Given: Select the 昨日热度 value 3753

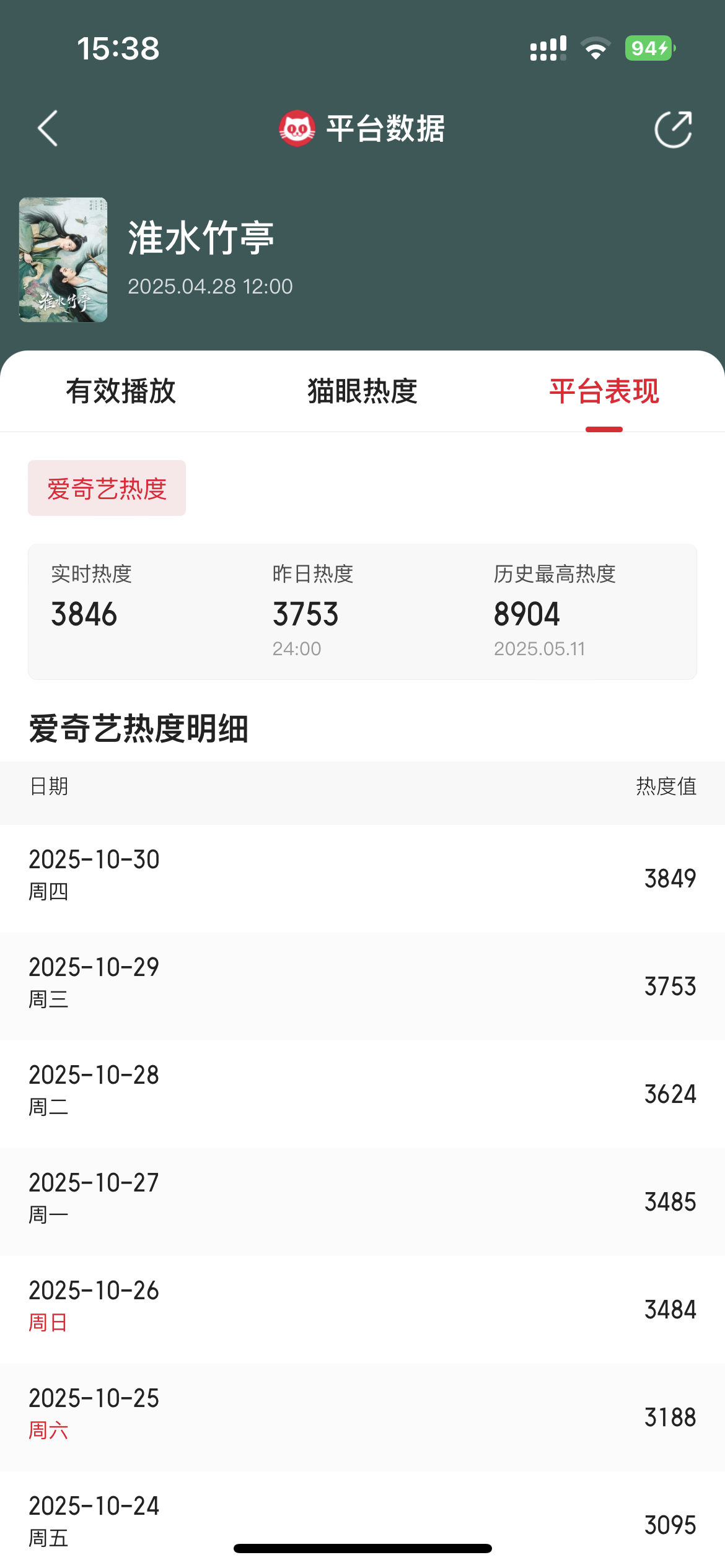Looking at the screenshot, I should click(305, 614).
